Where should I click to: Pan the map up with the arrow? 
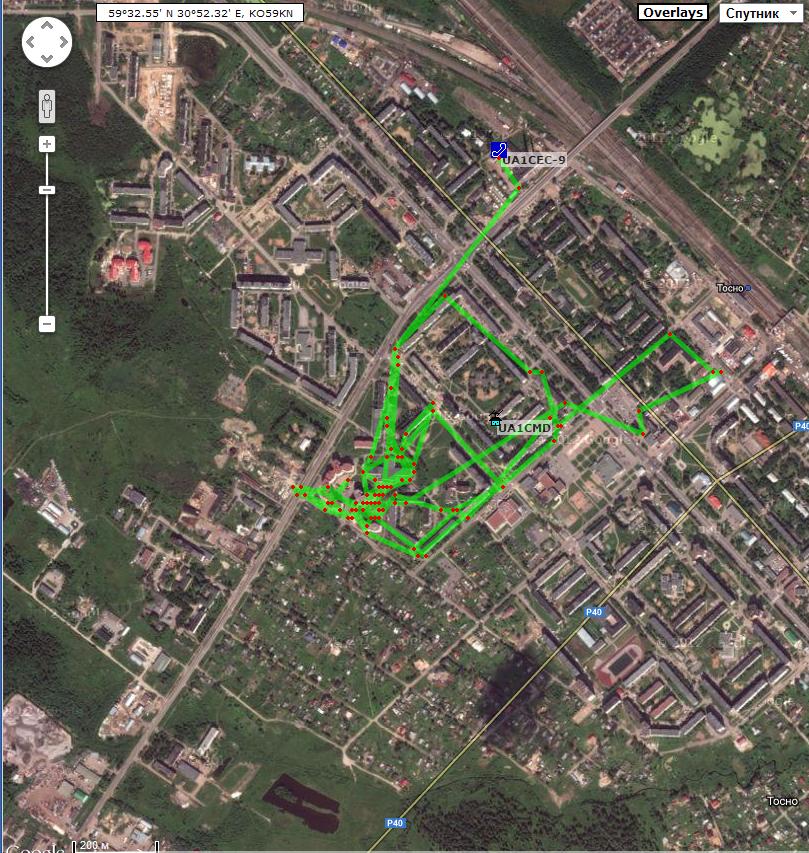[x=47, y=29]
